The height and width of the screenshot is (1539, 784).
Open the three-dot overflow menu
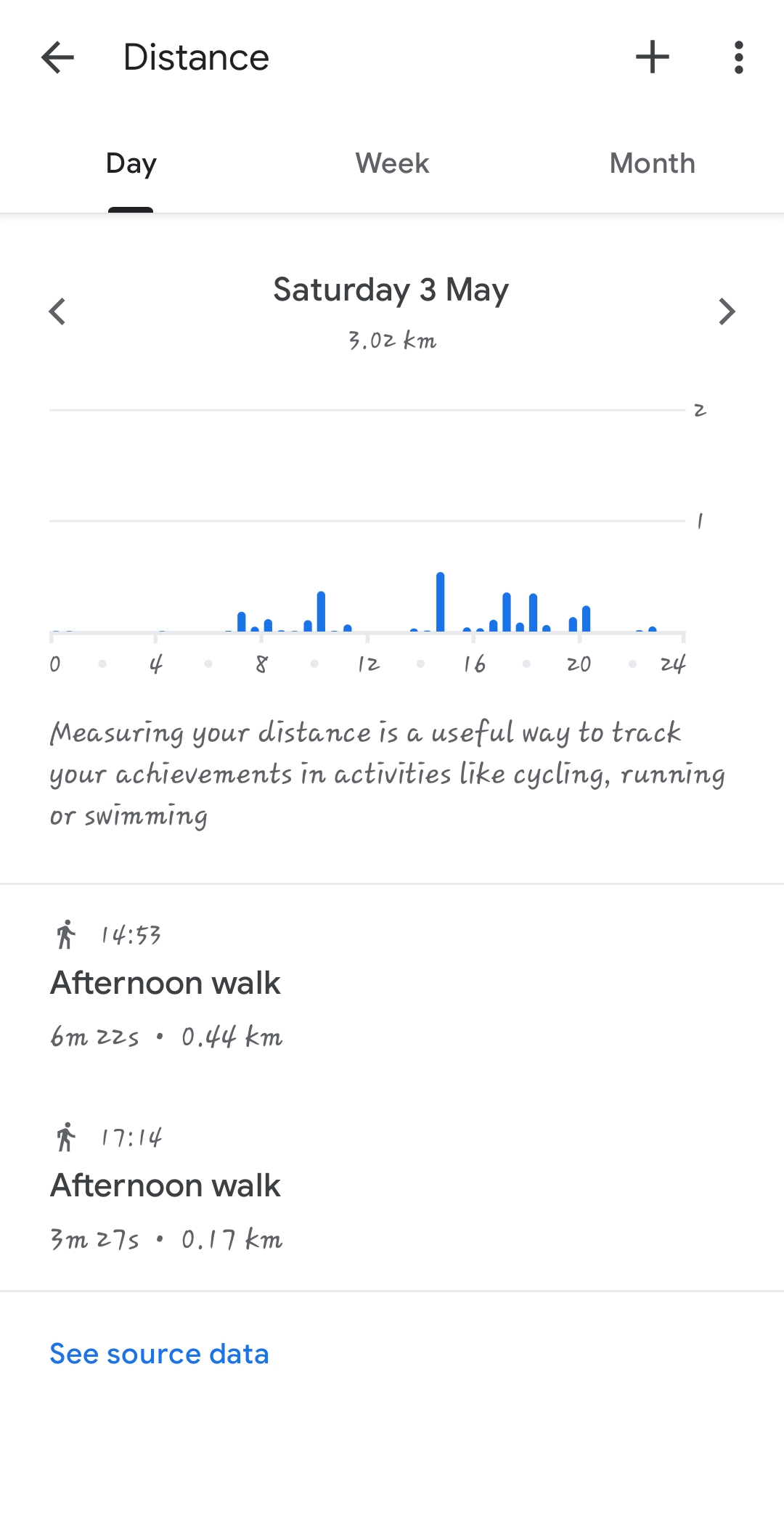(738, 57)
